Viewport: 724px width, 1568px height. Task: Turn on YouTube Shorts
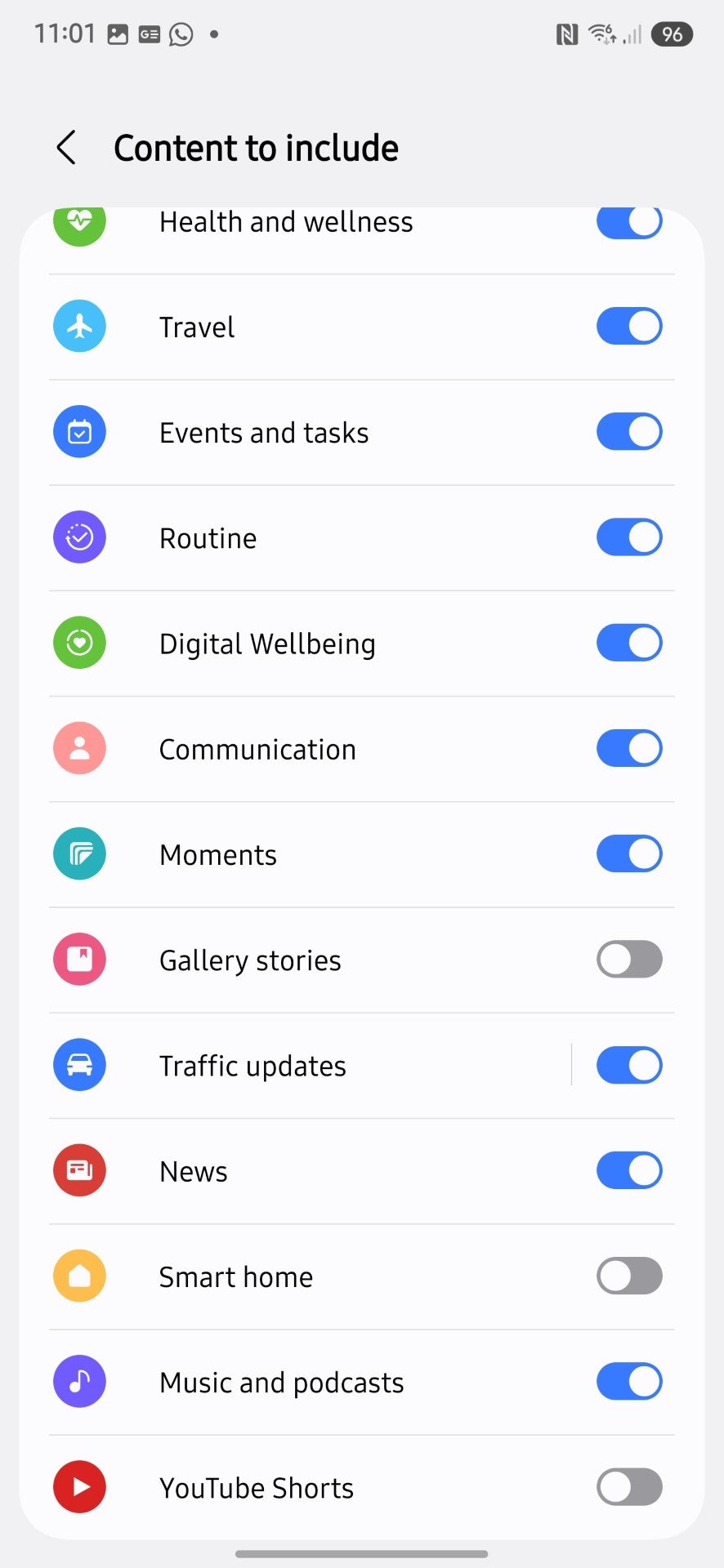pos(629,1486)
